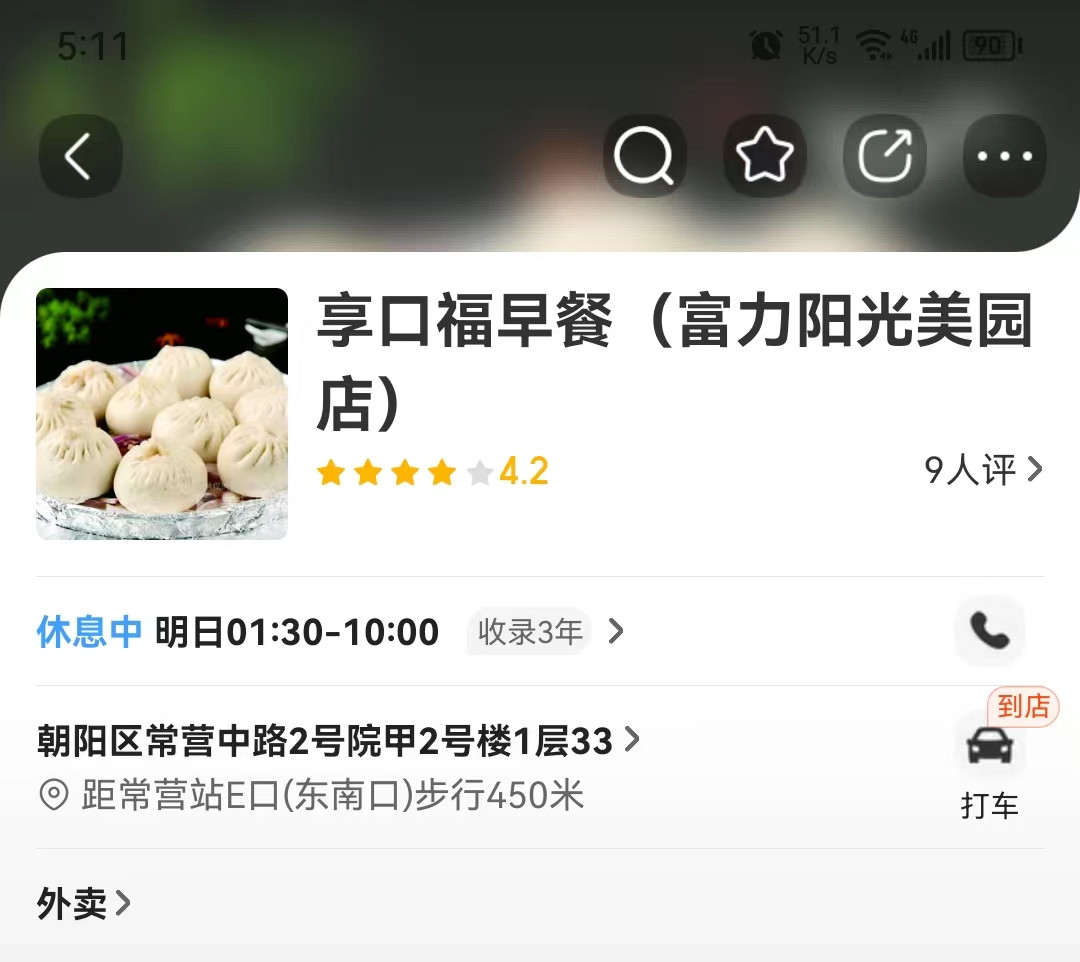Image resolution: width=1080 pixels, height=962 pixels.
Task: Open the three-dot overflow menu
Action: pyautogui.click(x=1004, y=156)
